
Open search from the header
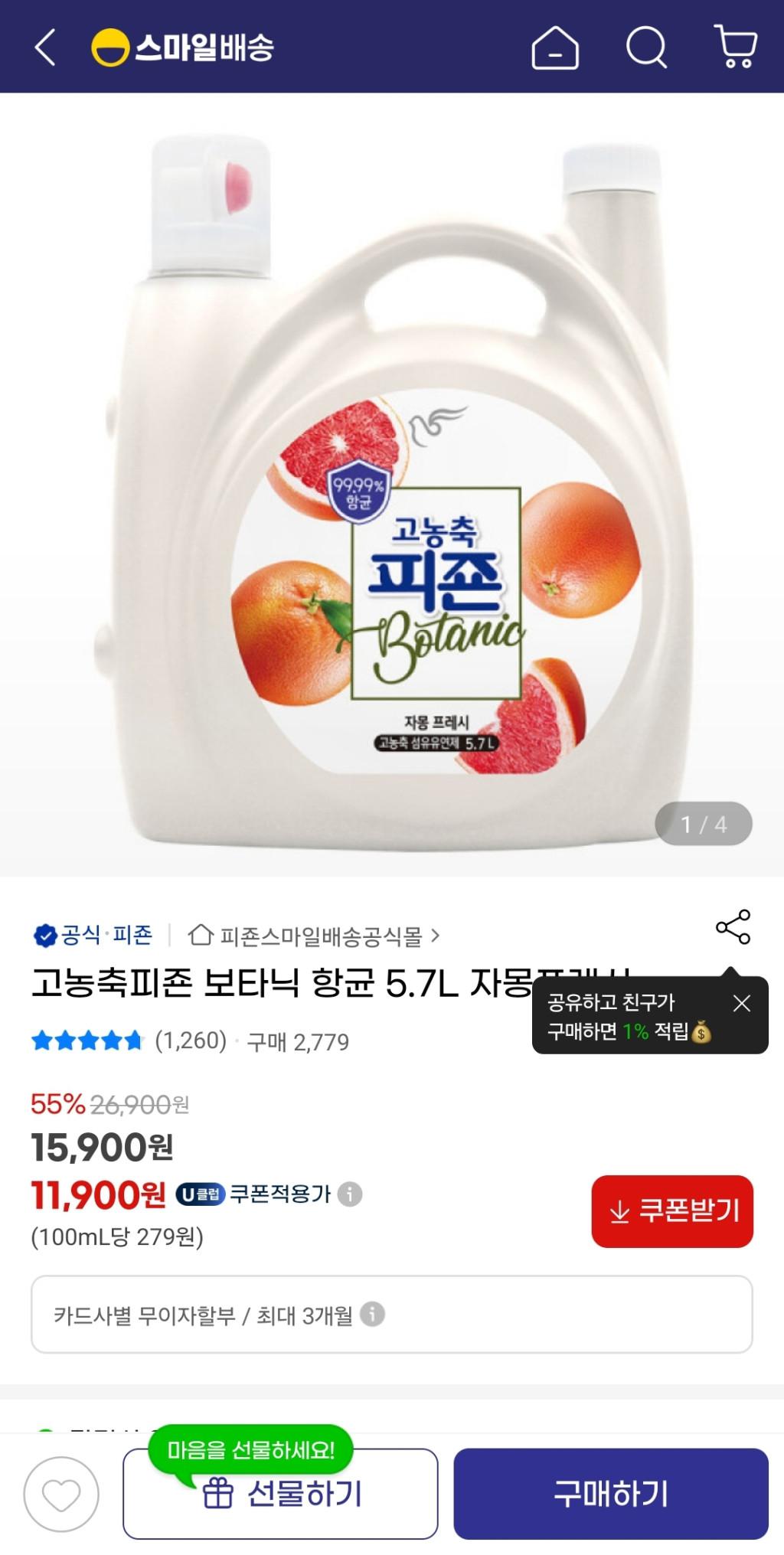point(646,47)
